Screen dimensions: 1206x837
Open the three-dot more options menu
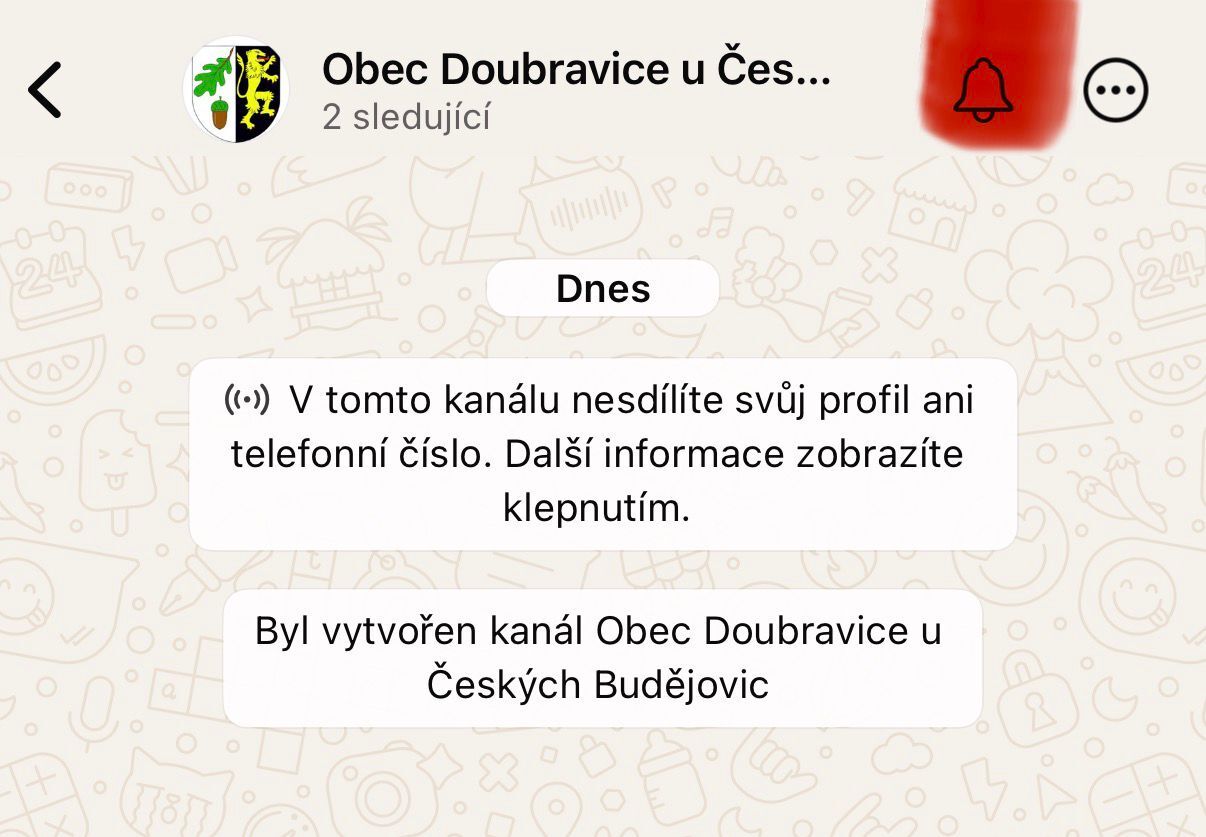(1115, 91)
